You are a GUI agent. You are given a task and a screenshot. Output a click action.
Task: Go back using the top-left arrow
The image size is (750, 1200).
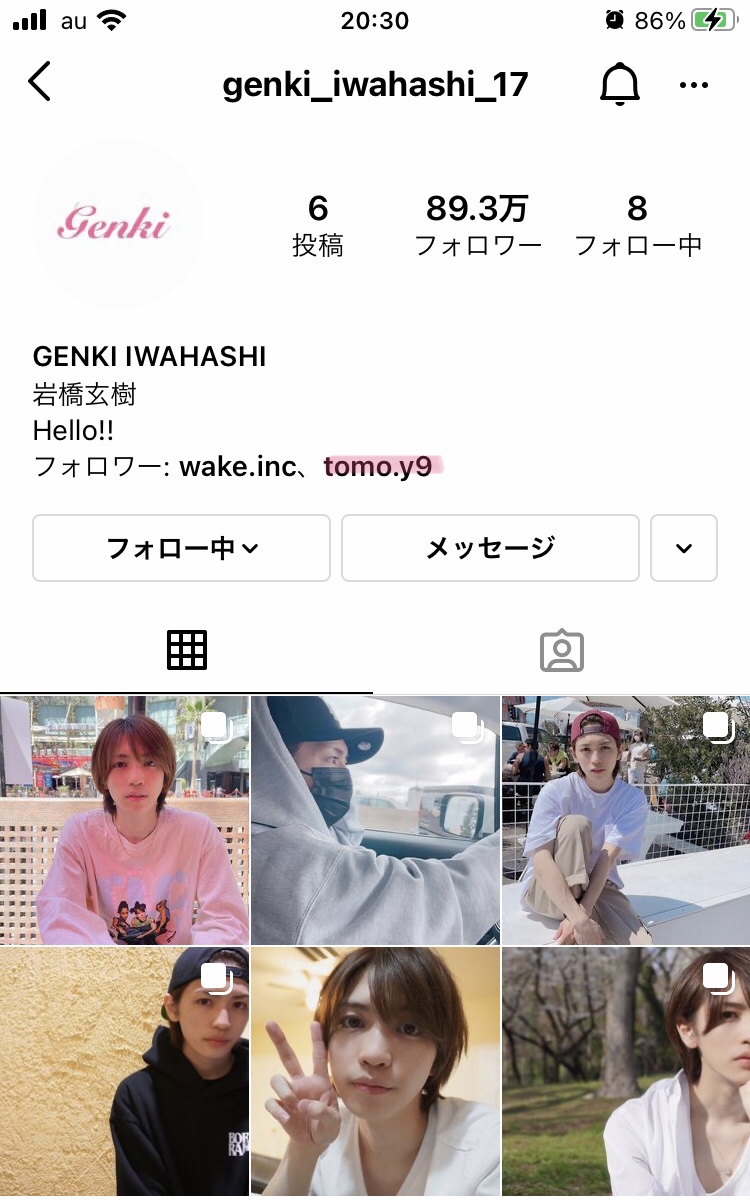[x=39, y=83]
